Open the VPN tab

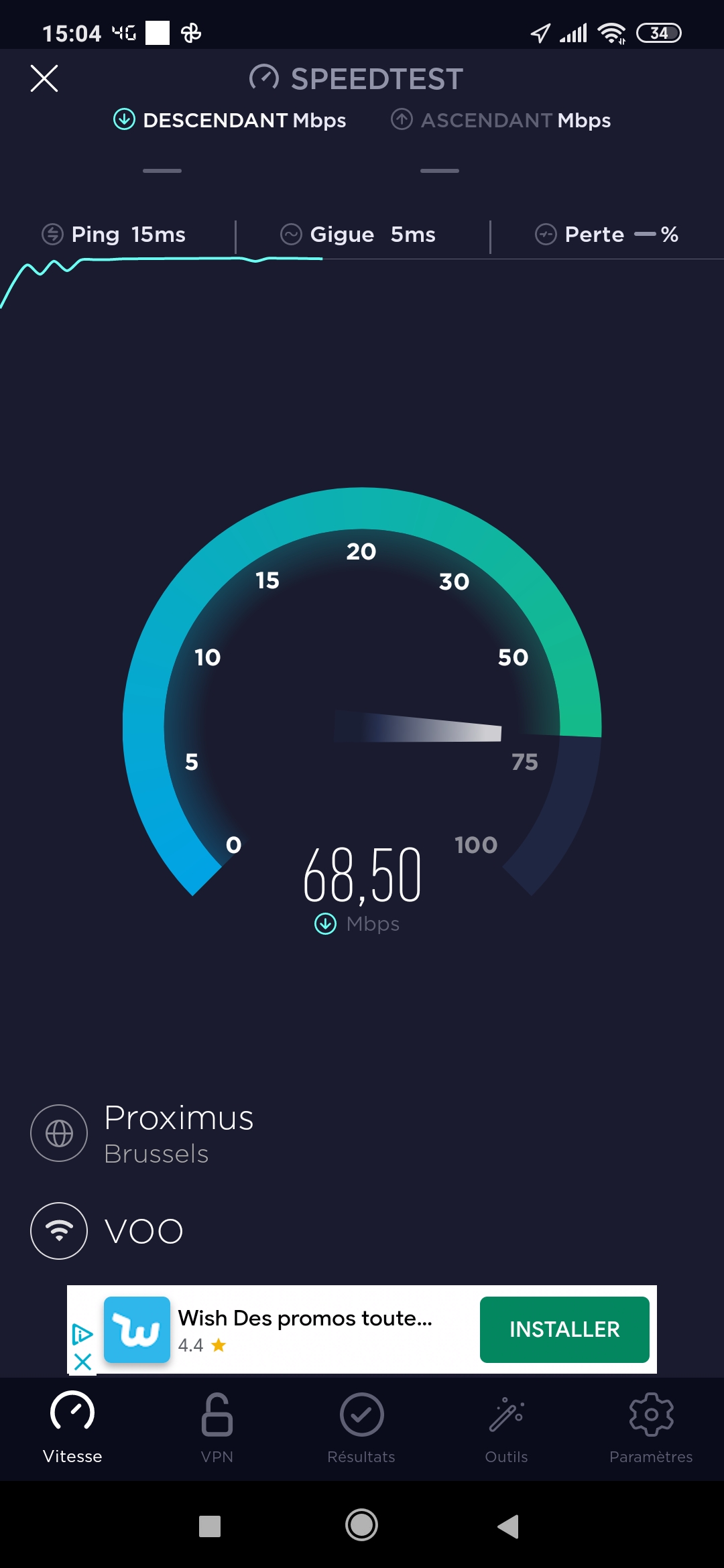click(x=217, y=1427)
